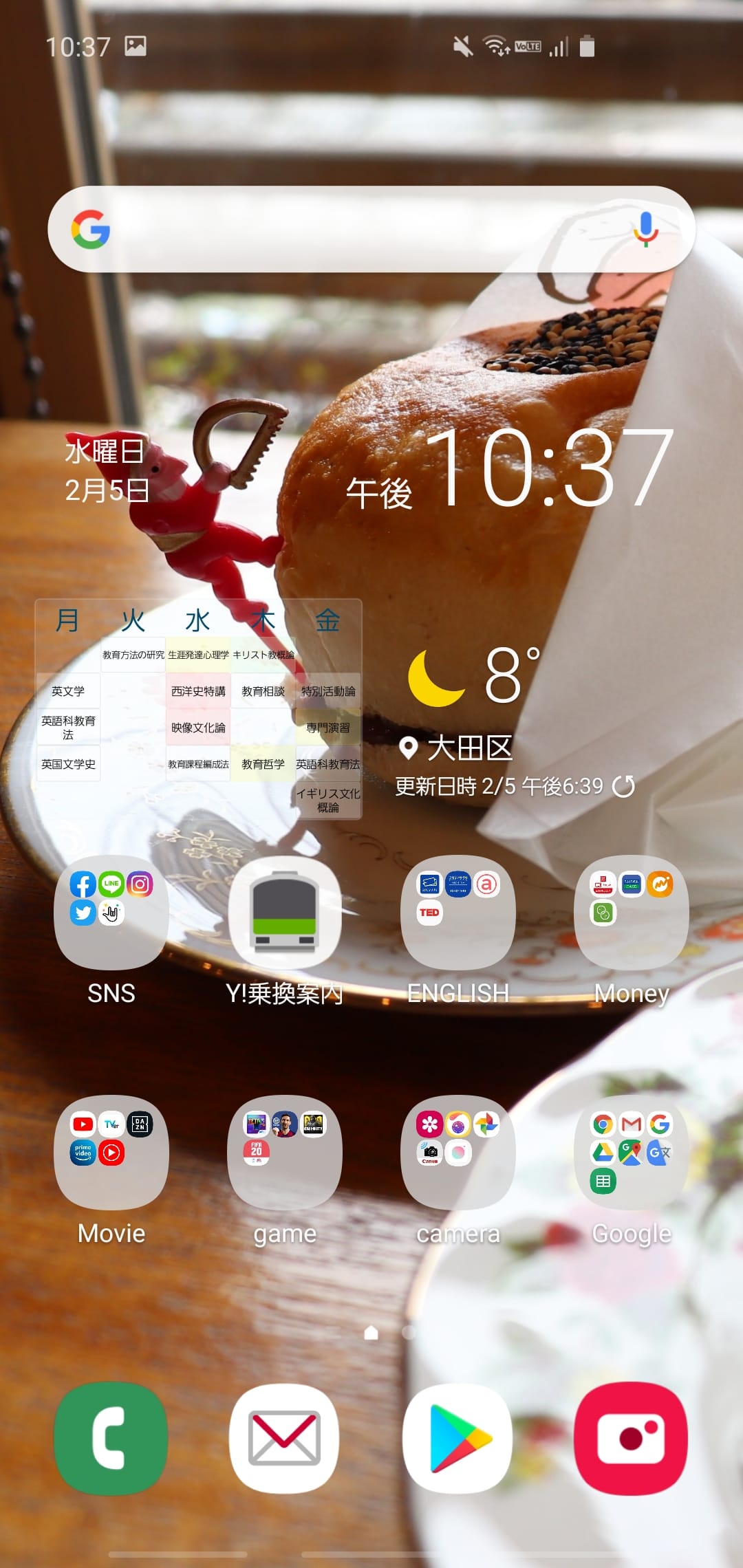This screenshot has height=1568, width=743.
Task: Launch the green Phone dialer app
Action: pyautogui.click(x=111, y=1438)
